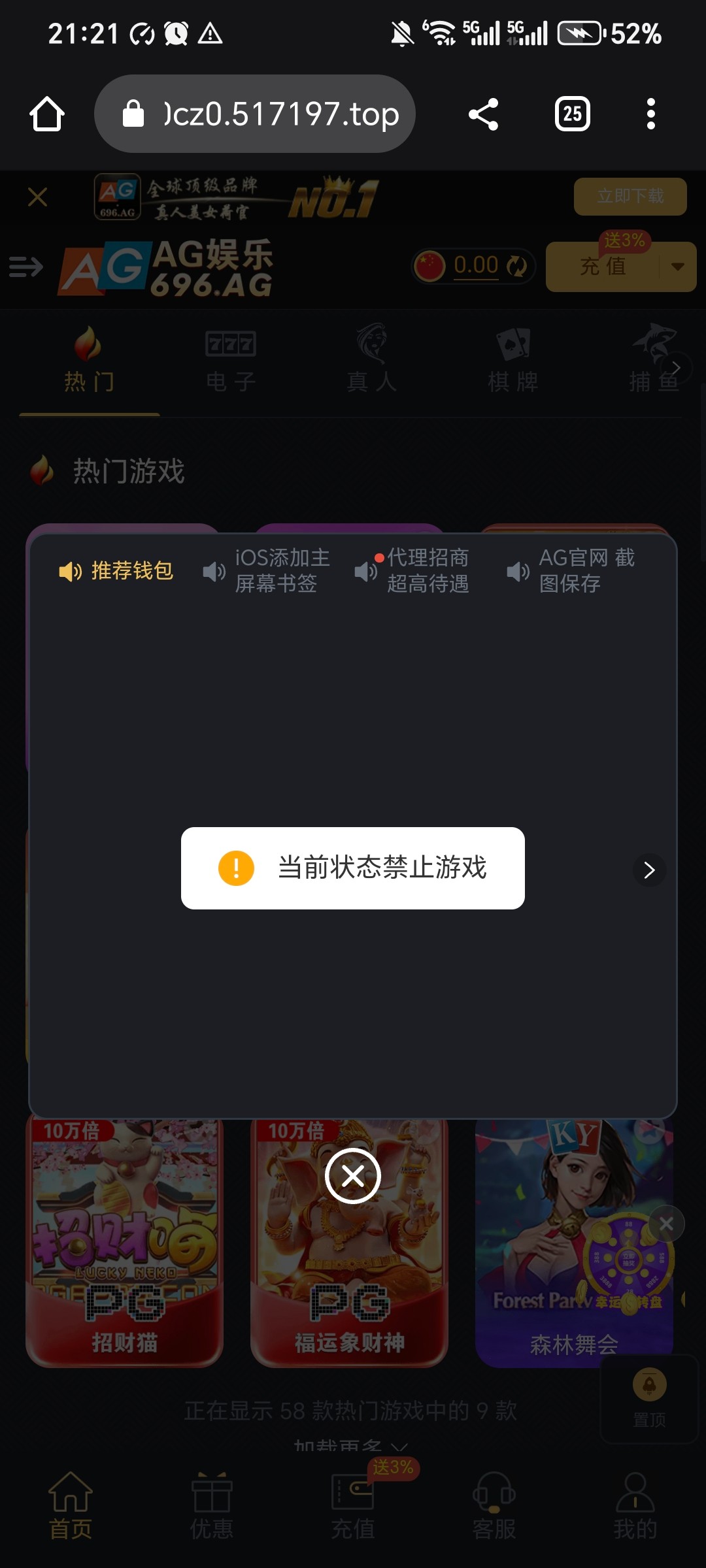Tap the 置顶 rocket back-to-top icon
This screenshot has height=1568, width=706.
(648, 1385)
